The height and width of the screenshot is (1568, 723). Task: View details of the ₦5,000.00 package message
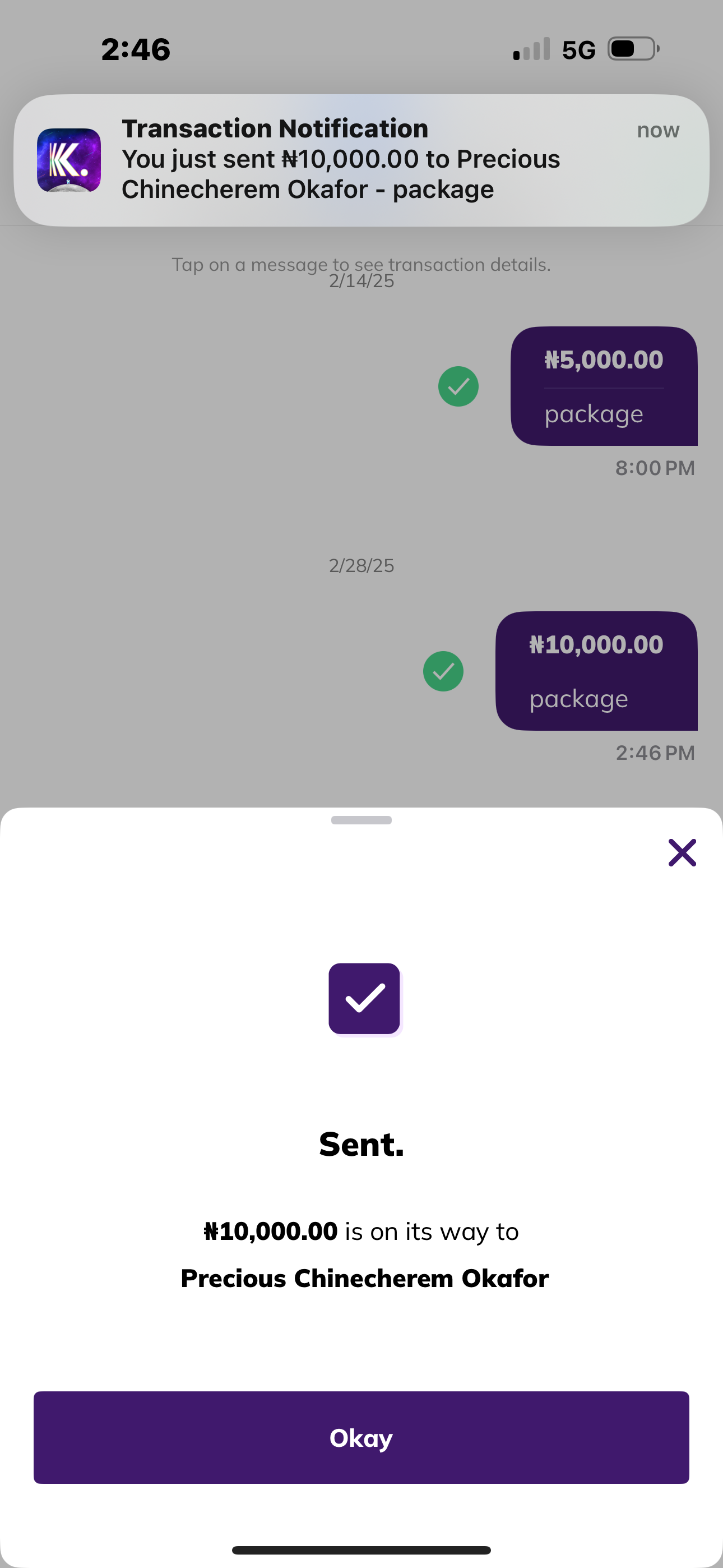pyautogui.click(x=603, y=386)
